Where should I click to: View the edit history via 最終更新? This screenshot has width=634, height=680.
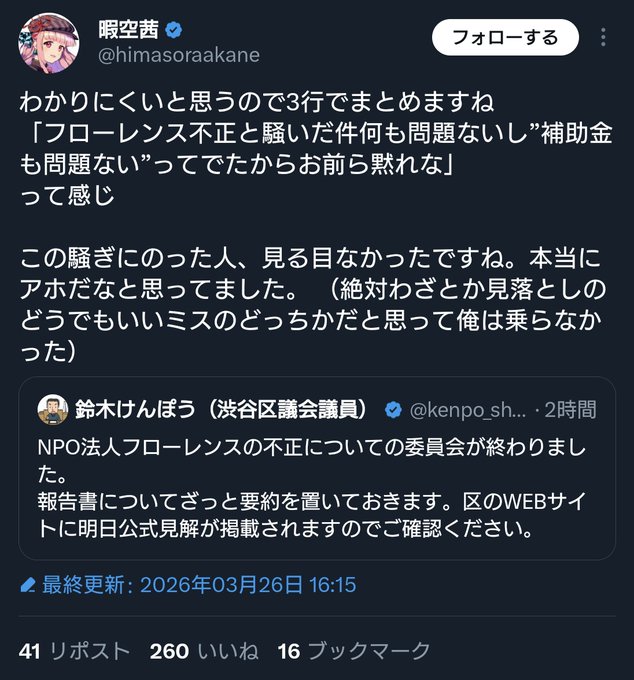tap(188, 584)
